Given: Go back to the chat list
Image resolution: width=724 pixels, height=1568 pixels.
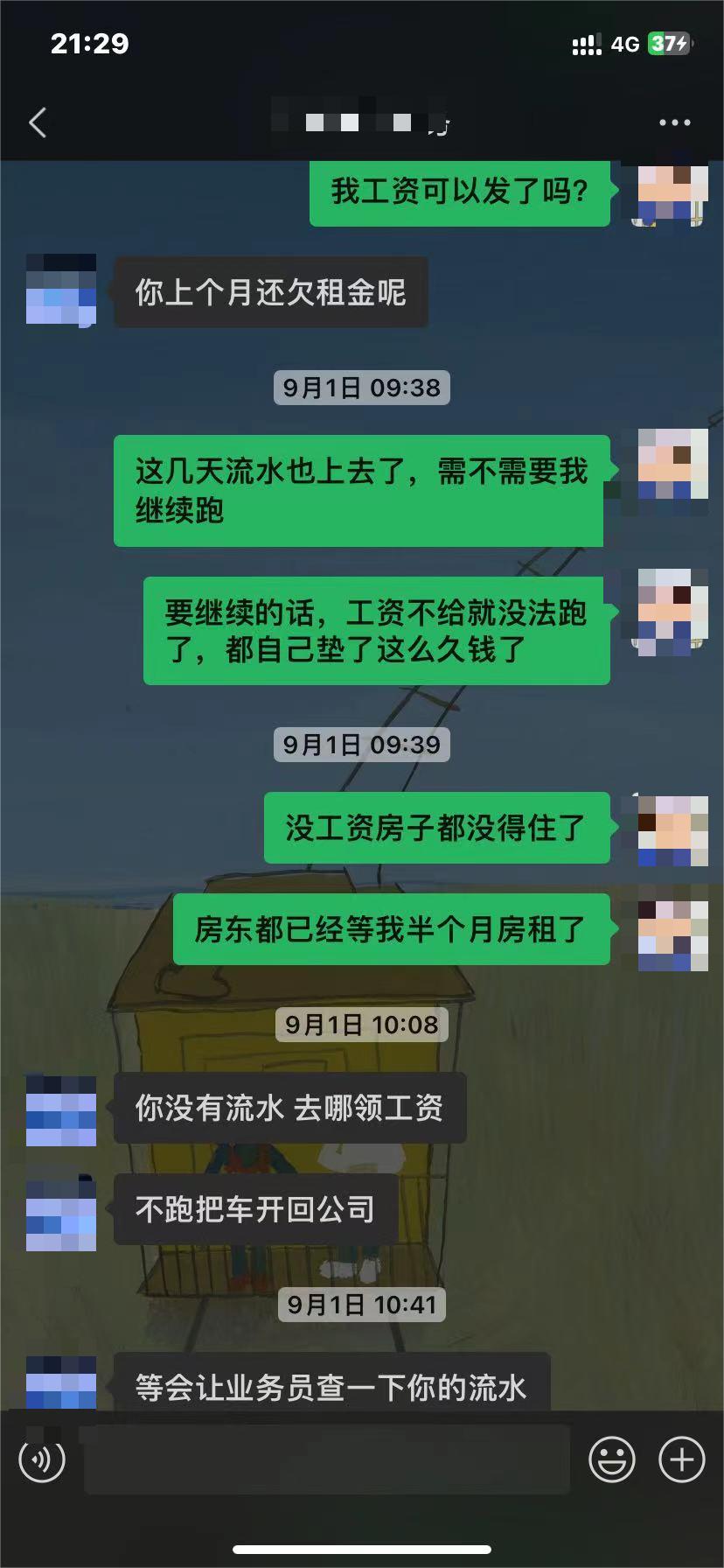Looking at the screenshot, I should pos(38,122).
